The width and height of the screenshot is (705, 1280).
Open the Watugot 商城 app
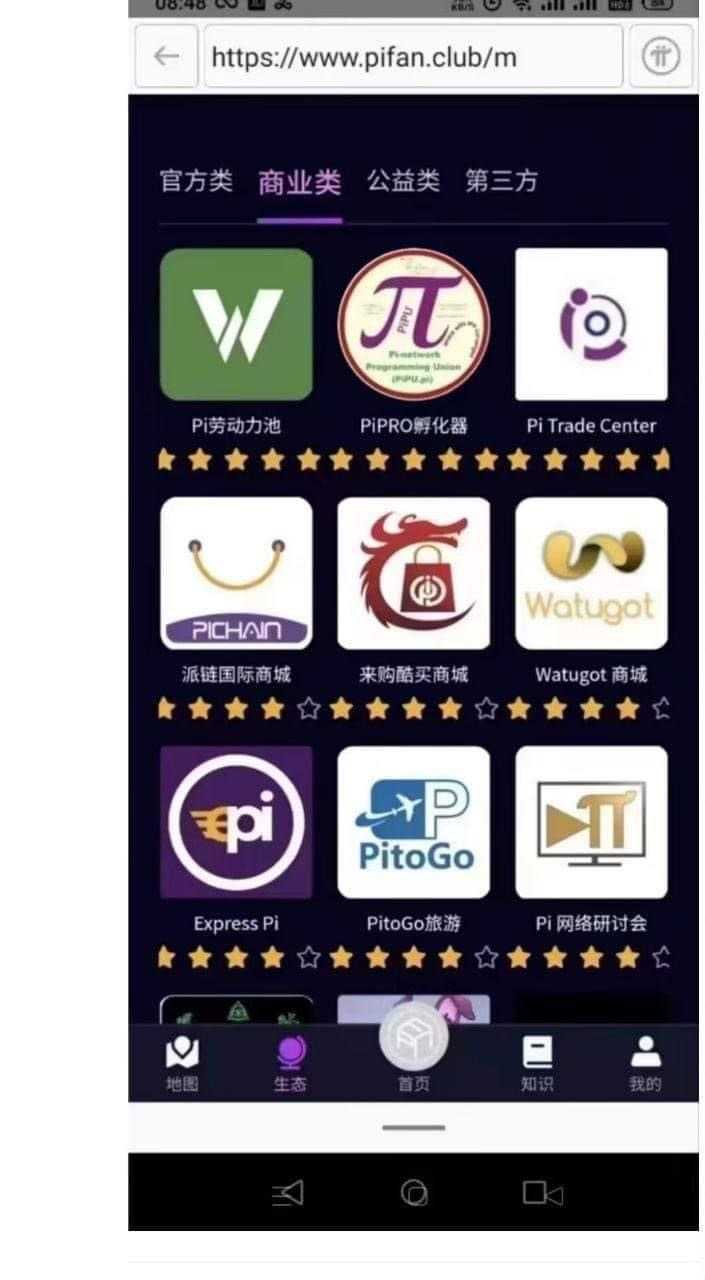click(591, 573)
